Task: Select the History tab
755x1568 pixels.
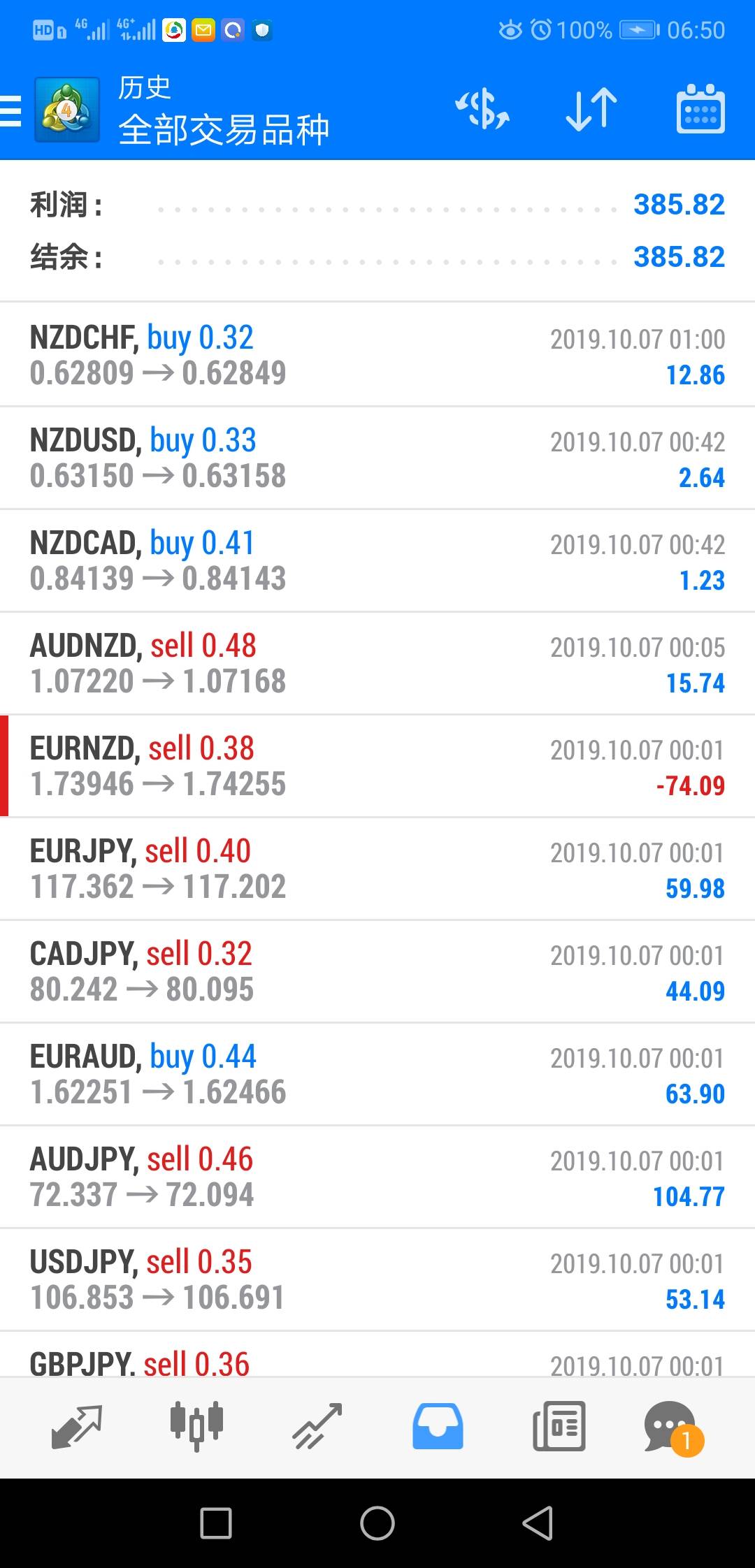Action: pos(438,1426)
